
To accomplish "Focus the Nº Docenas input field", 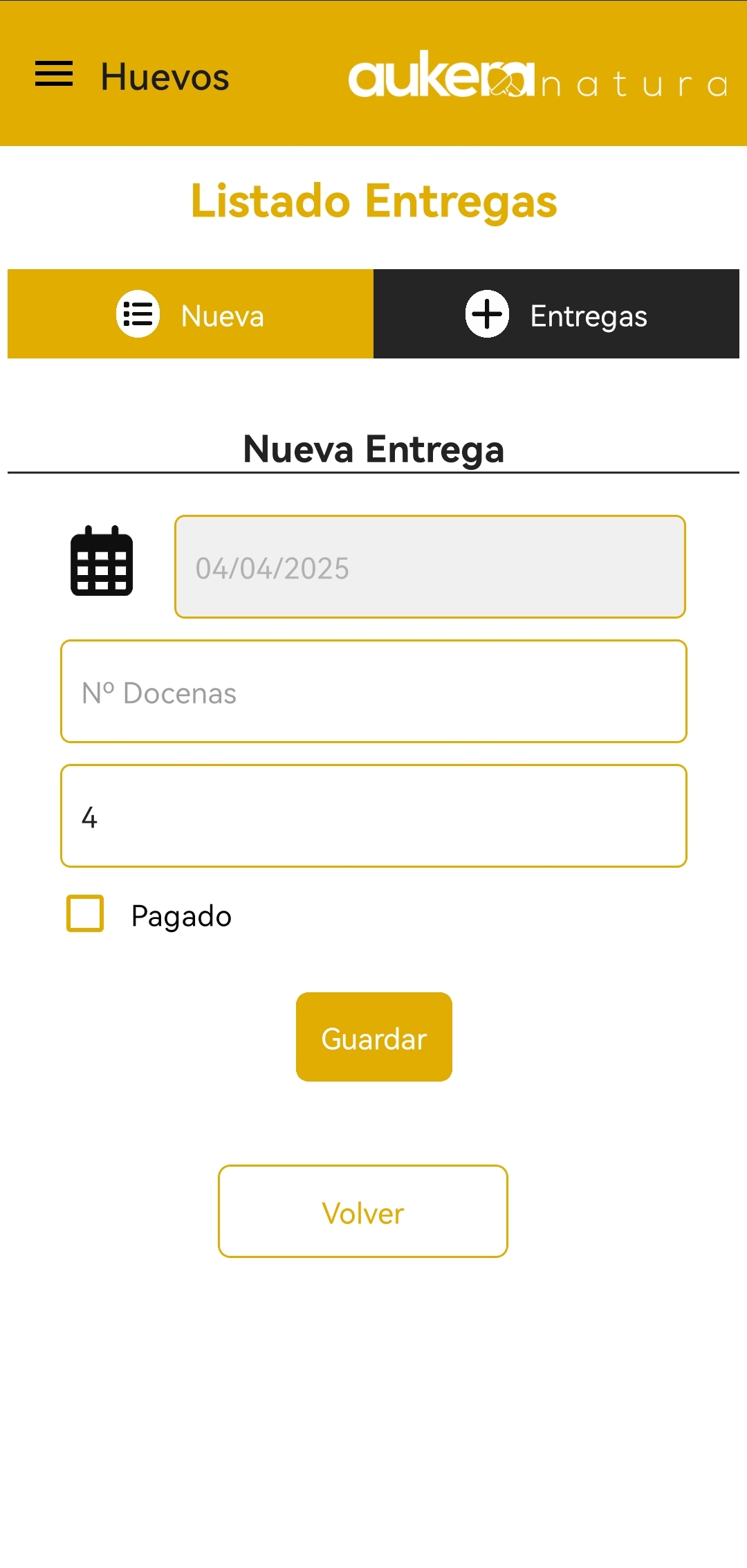I will (x=373, y=691).
